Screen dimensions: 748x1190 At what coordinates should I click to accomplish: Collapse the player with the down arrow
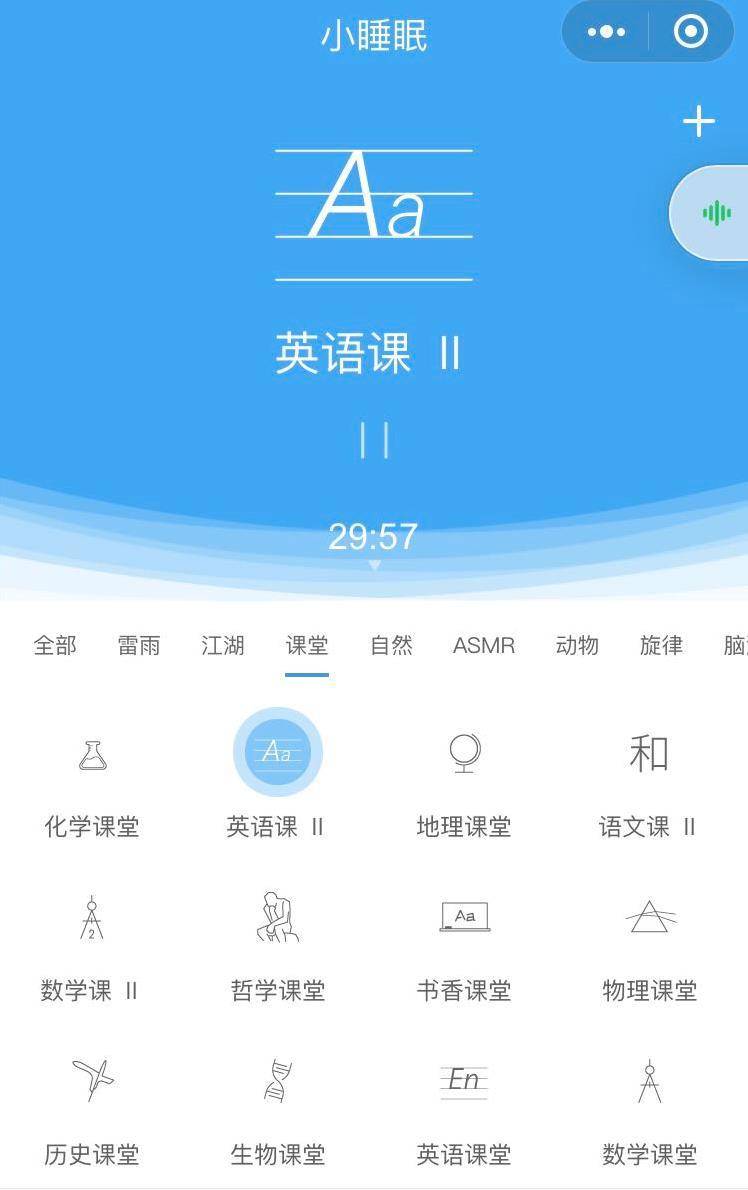pyautogui.click(x=374, y=566)
